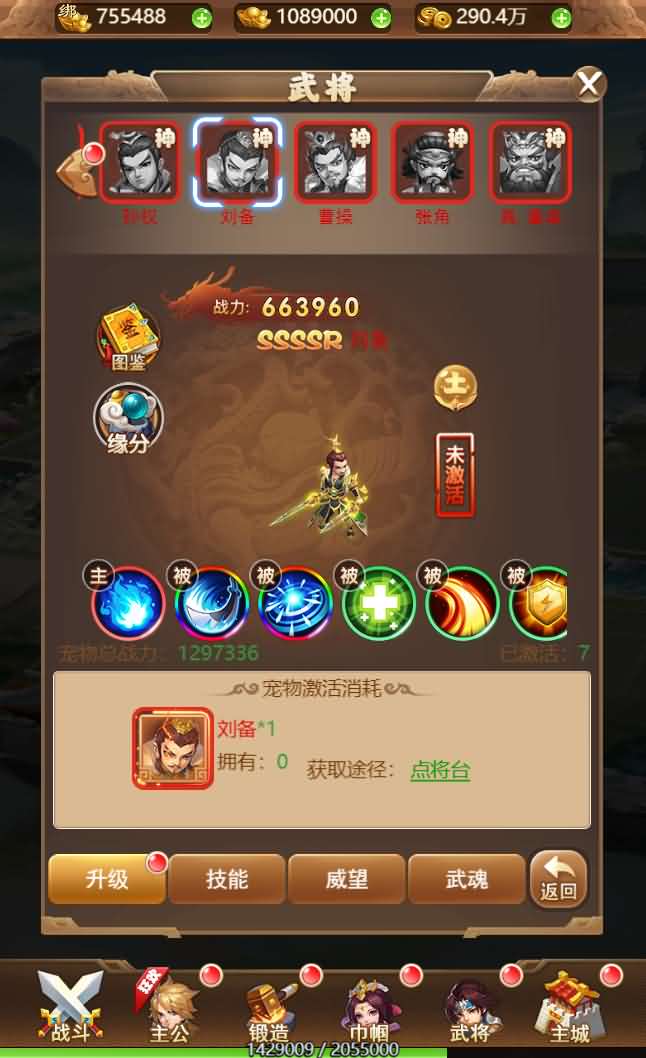
Task: View the blue flame 主 skill
Action: [128, 602]
